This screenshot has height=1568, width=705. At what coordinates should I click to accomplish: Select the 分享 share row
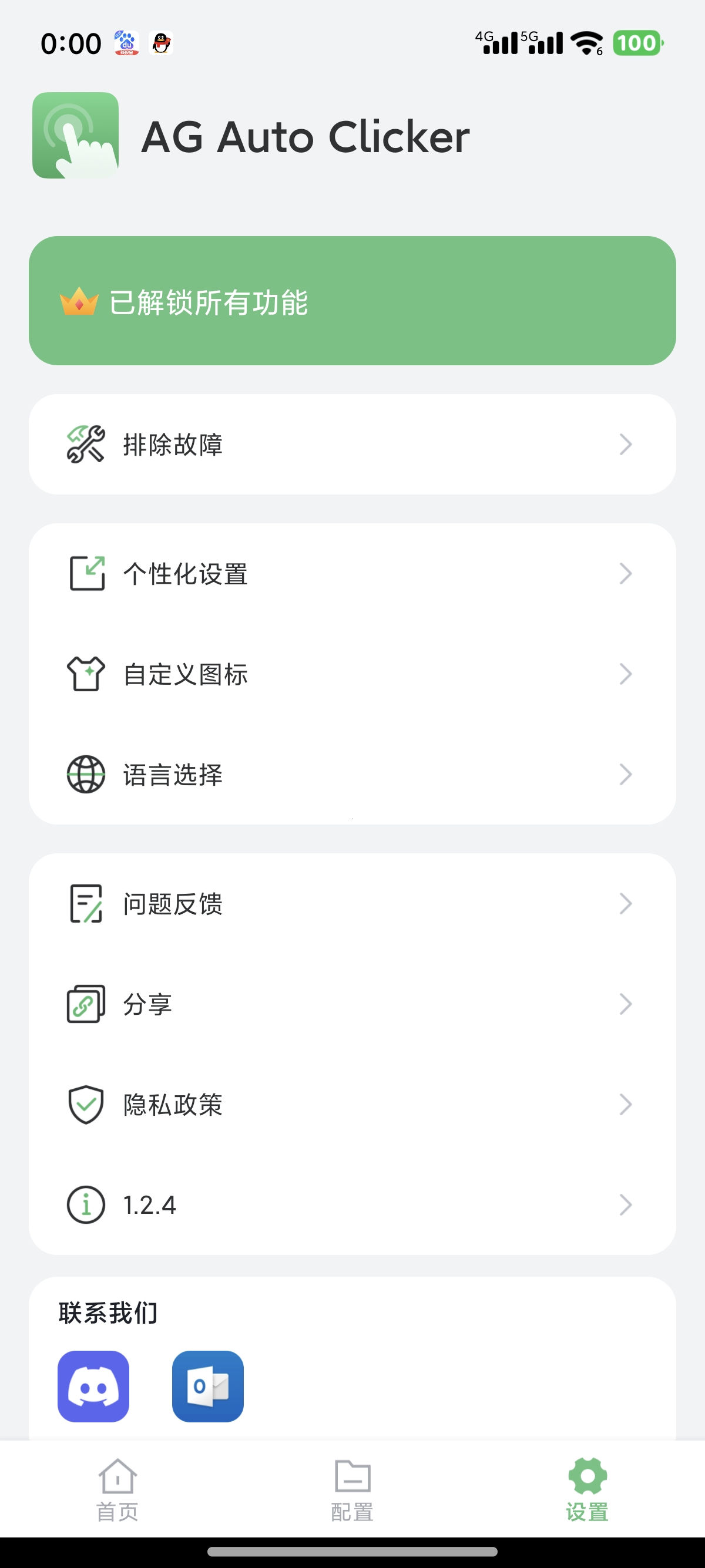352,1004
